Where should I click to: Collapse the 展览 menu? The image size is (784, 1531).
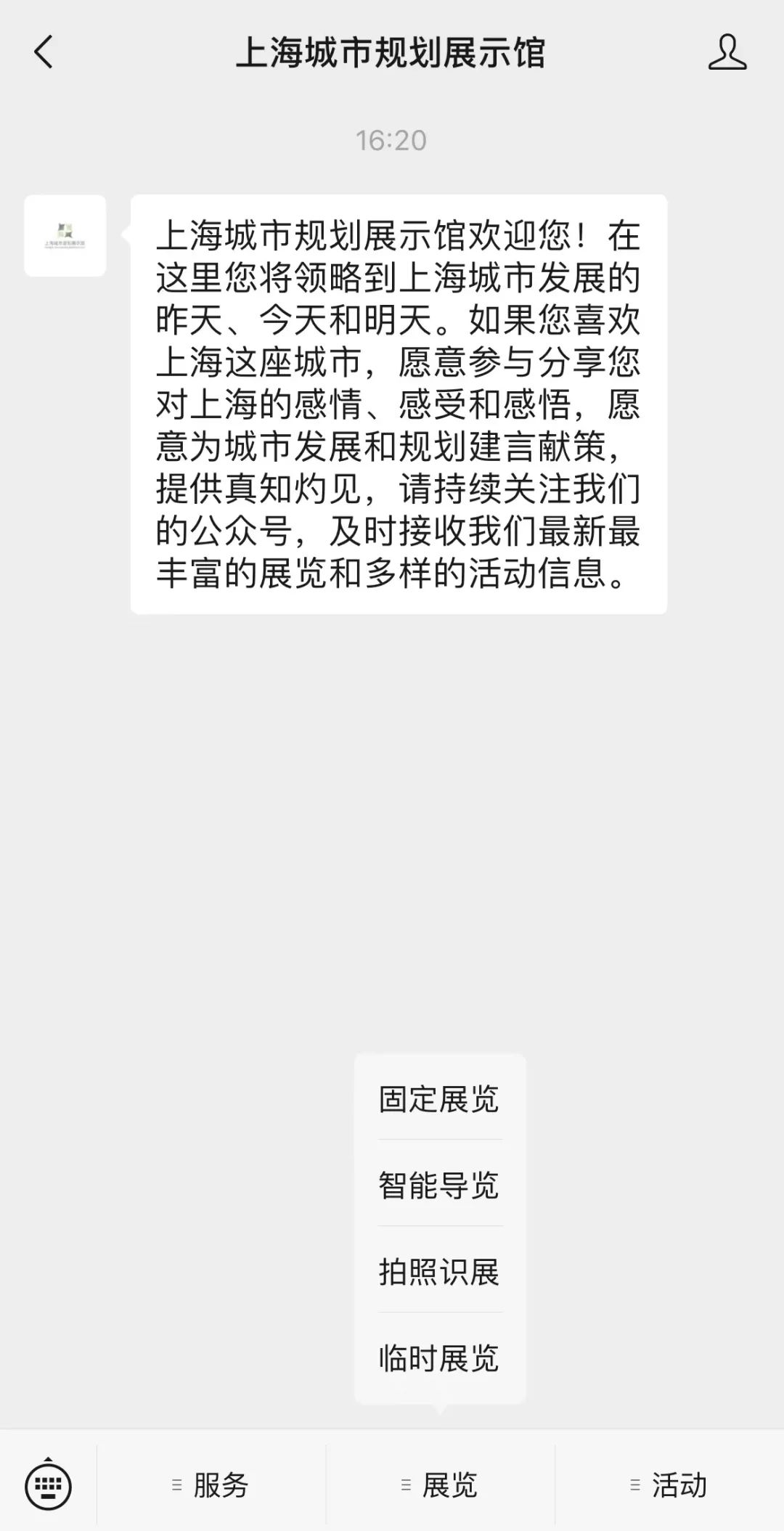click(440, 1485)
